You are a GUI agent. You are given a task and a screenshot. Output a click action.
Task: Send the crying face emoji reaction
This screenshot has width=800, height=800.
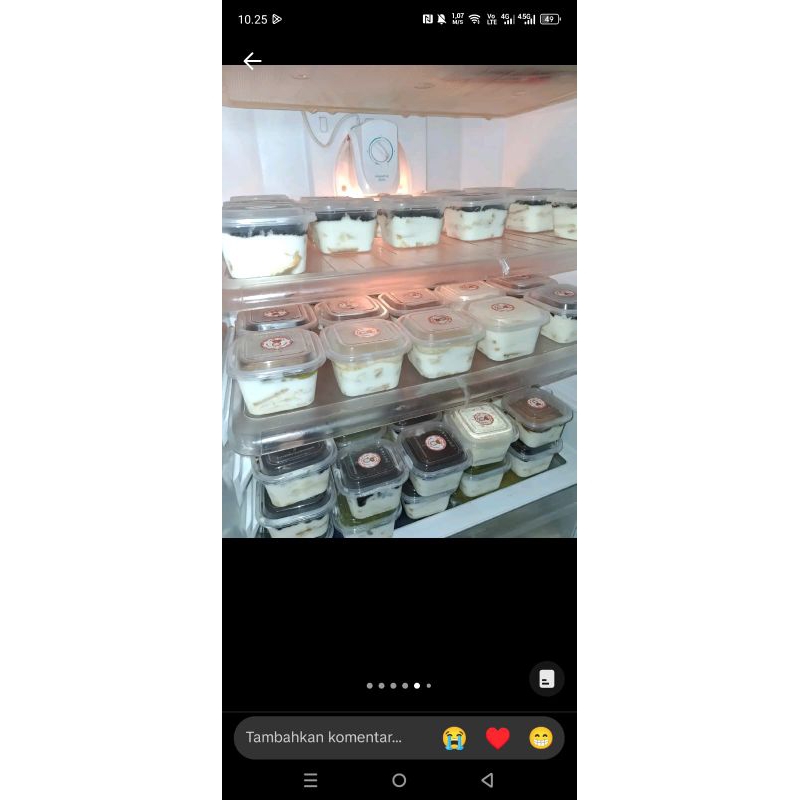454,738
